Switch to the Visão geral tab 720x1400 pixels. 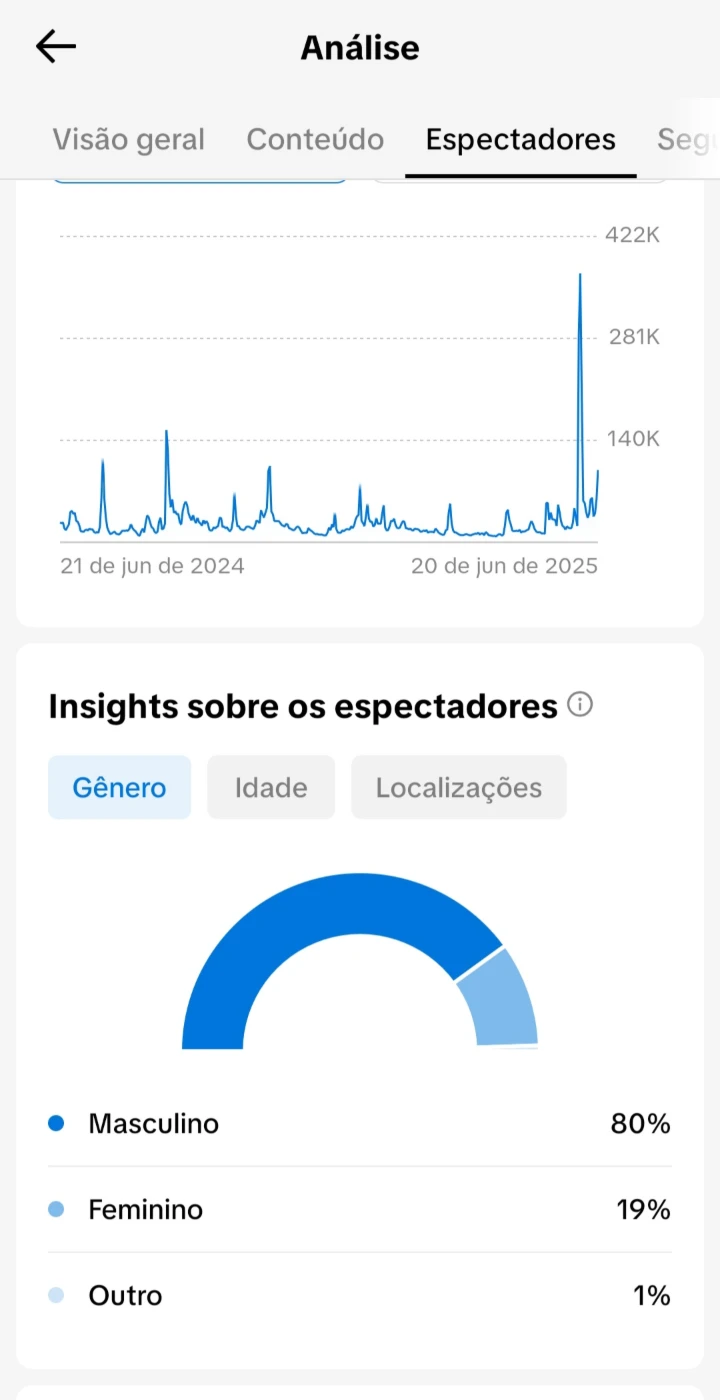pyautogui.click(x=128, y=139)
